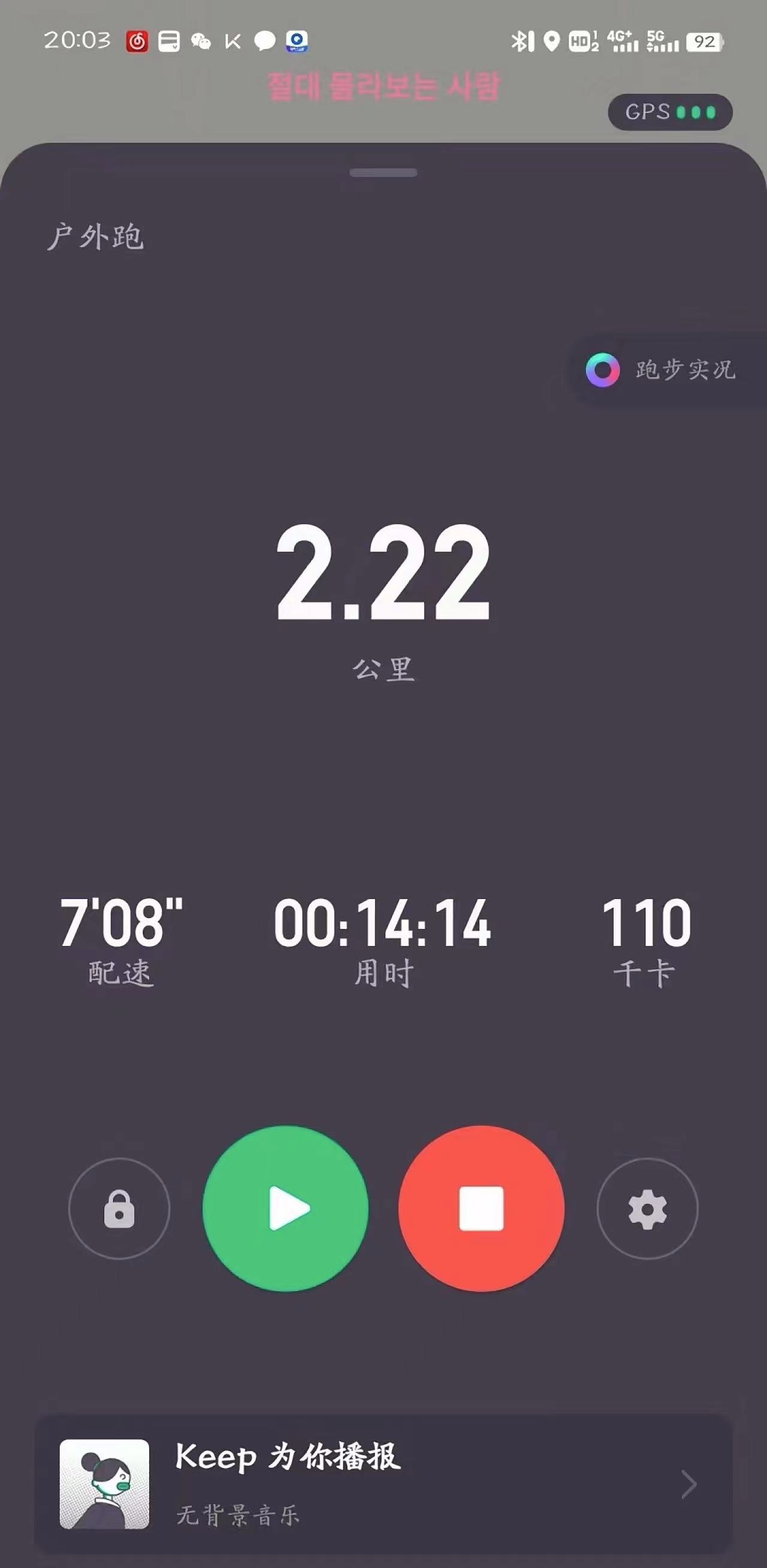
Task: Tap the drag handle on the panel
Action: coord(383,173)
